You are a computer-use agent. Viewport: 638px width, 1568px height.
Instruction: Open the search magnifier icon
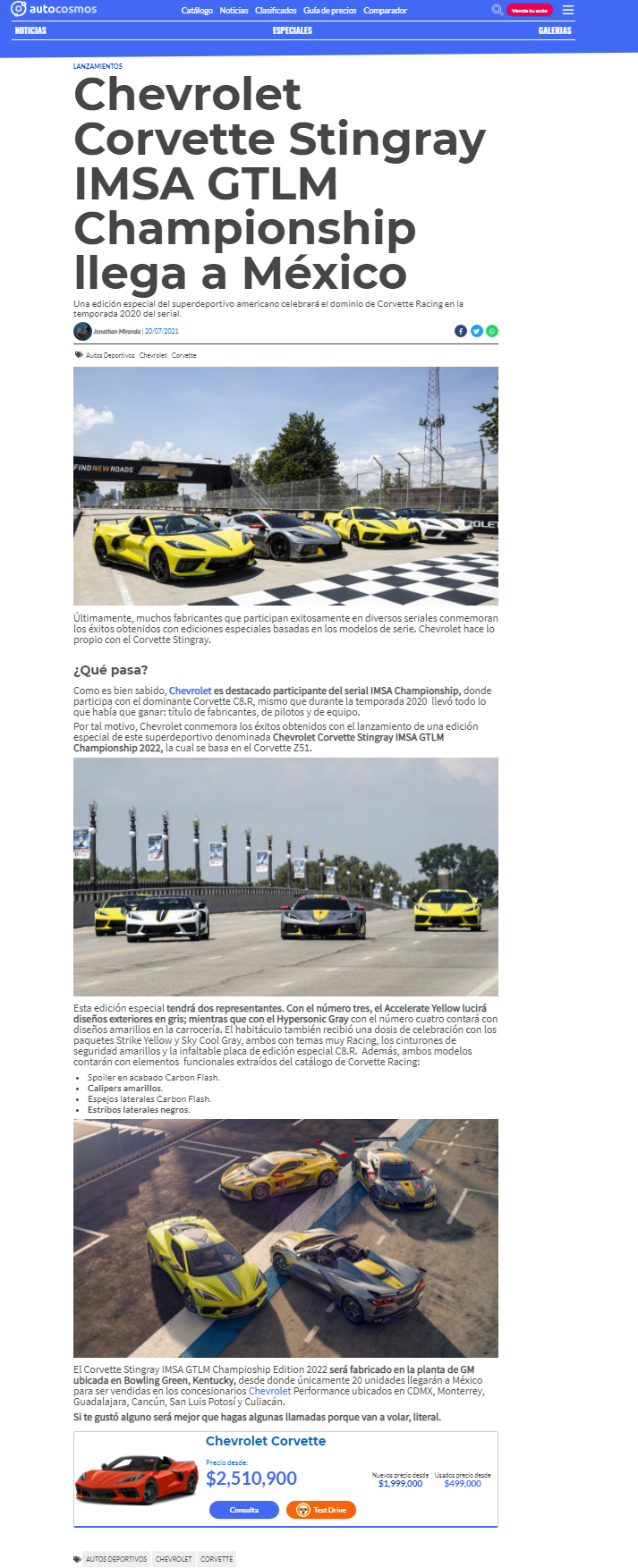497,10
